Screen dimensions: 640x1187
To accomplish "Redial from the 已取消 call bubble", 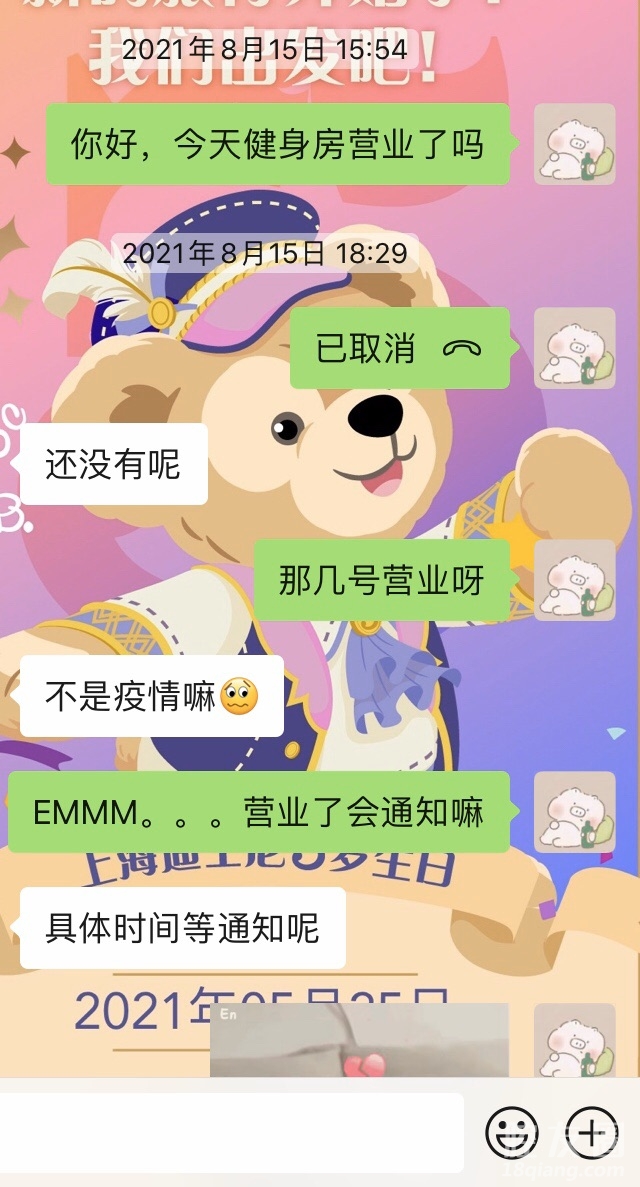I will (x=399, y=348).
